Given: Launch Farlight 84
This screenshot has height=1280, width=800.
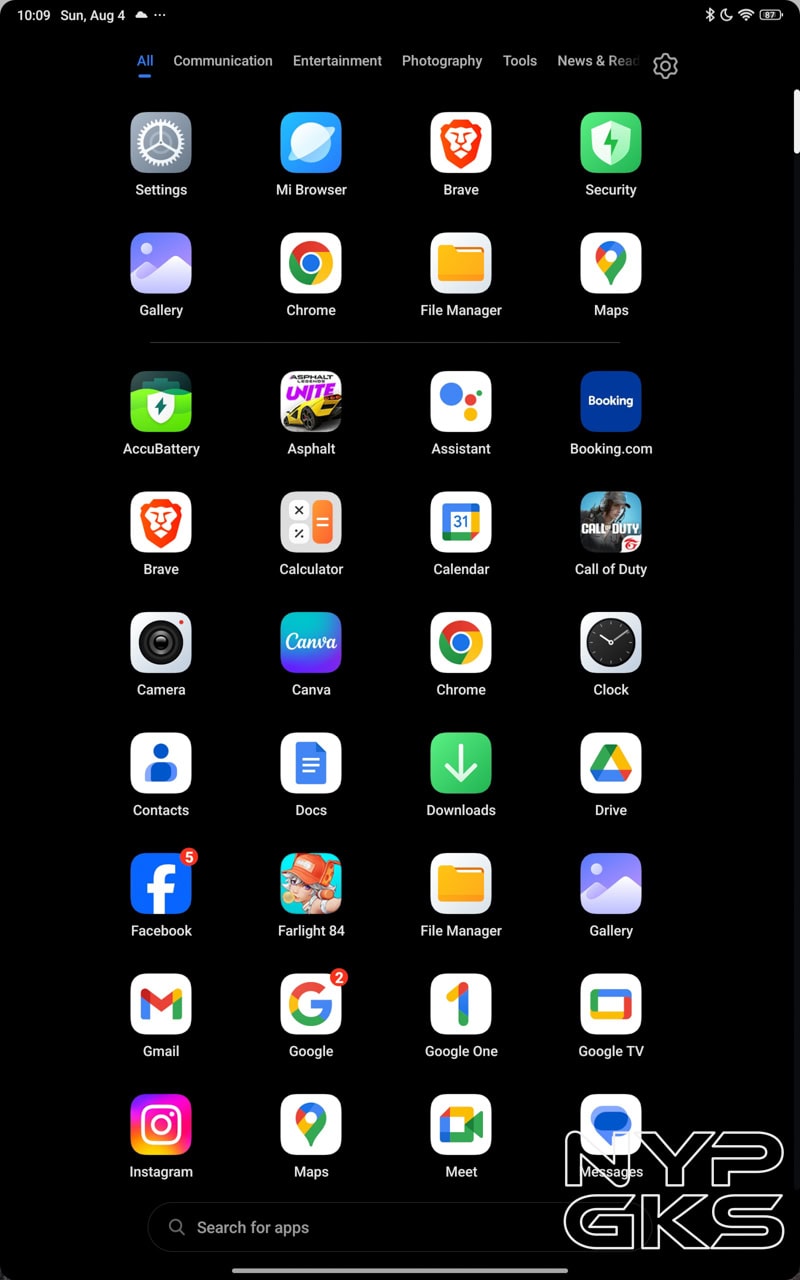Looking at the screenshot, I should click(x=311, y=884).
